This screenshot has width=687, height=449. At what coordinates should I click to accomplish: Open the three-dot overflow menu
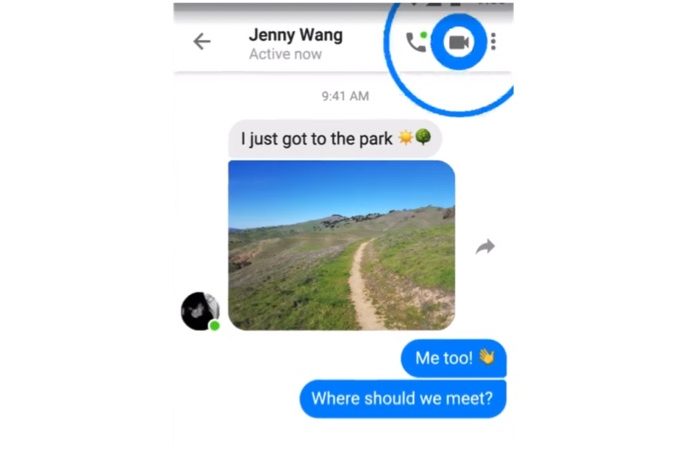pyautogui.click(x=494, y=42)
